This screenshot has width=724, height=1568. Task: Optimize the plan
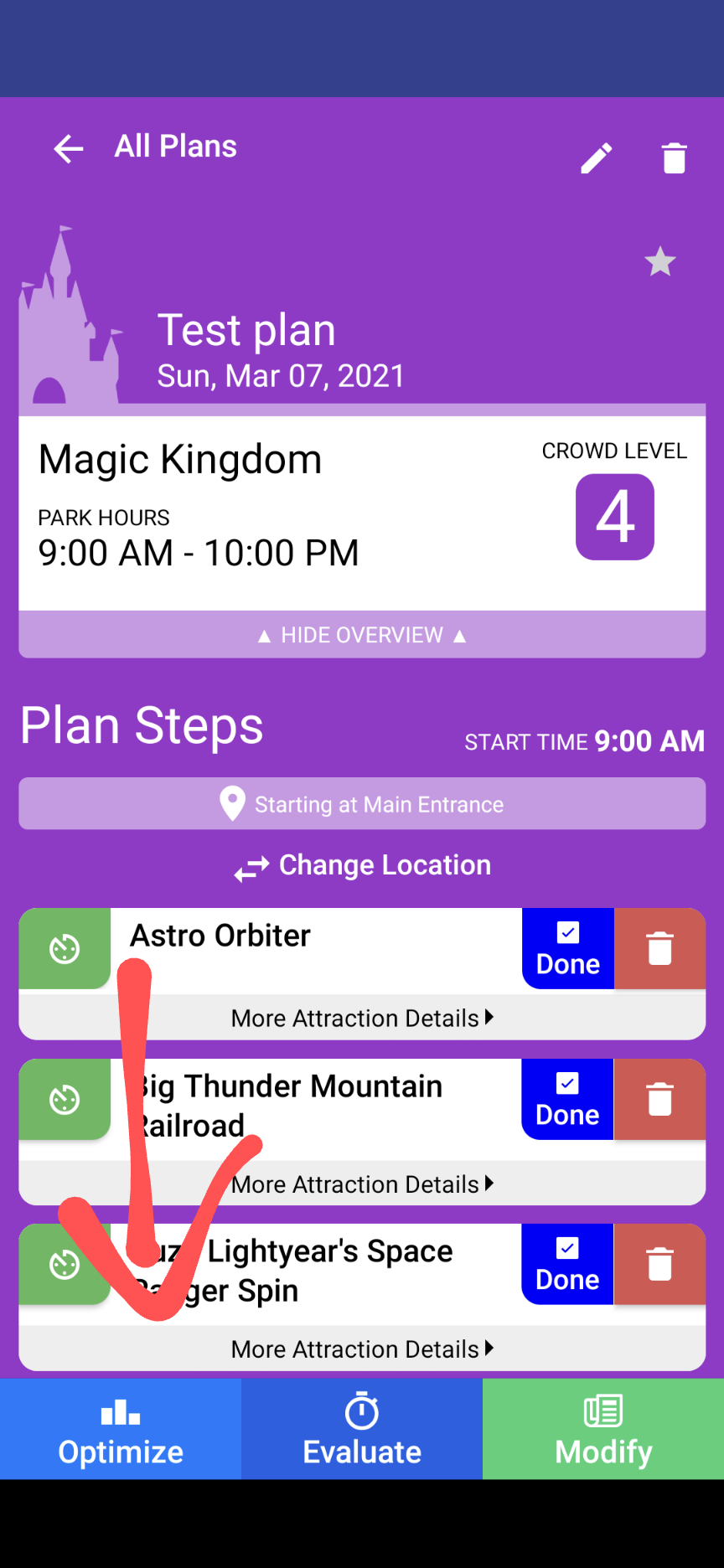[x=121, y=1430]
